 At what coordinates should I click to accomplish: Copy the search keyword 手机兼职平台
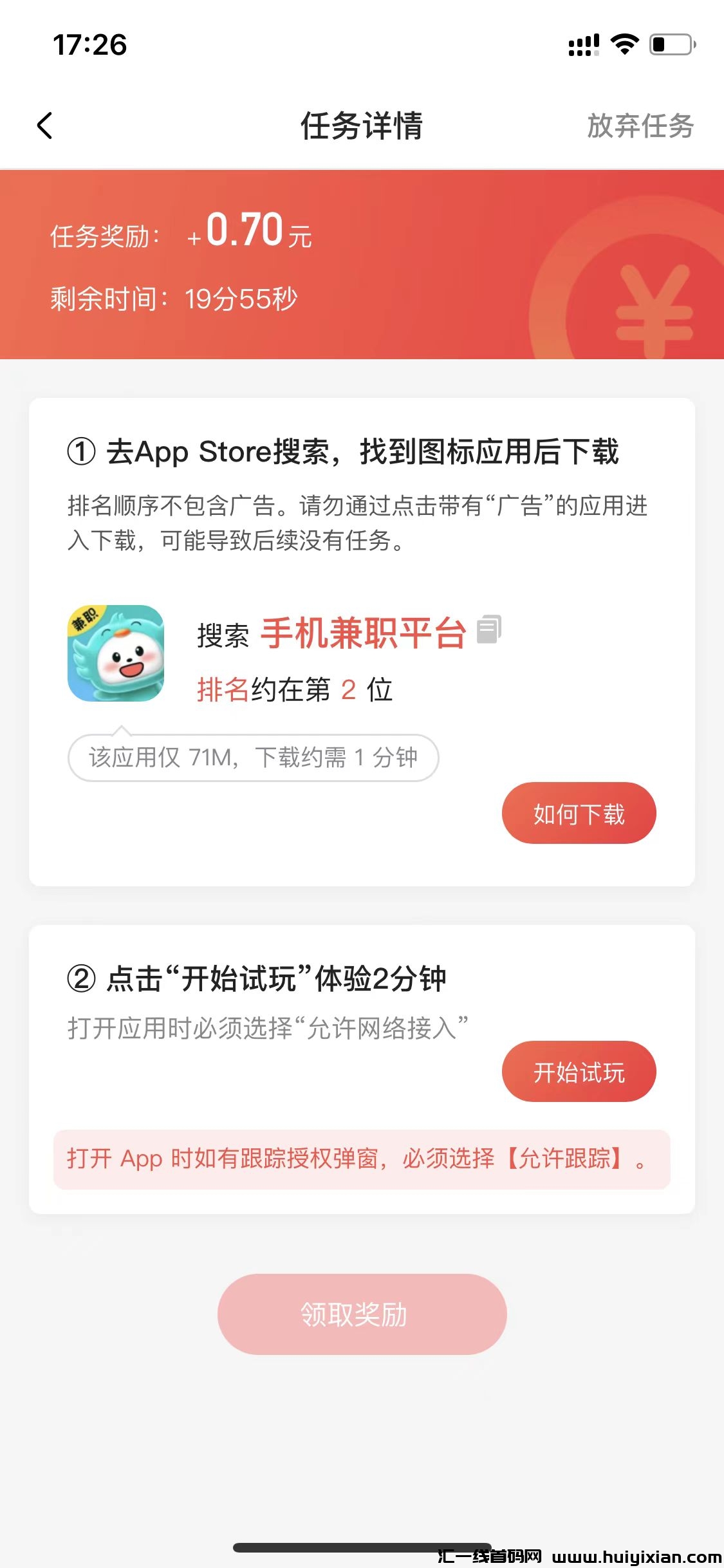click(x=489, y=630)
